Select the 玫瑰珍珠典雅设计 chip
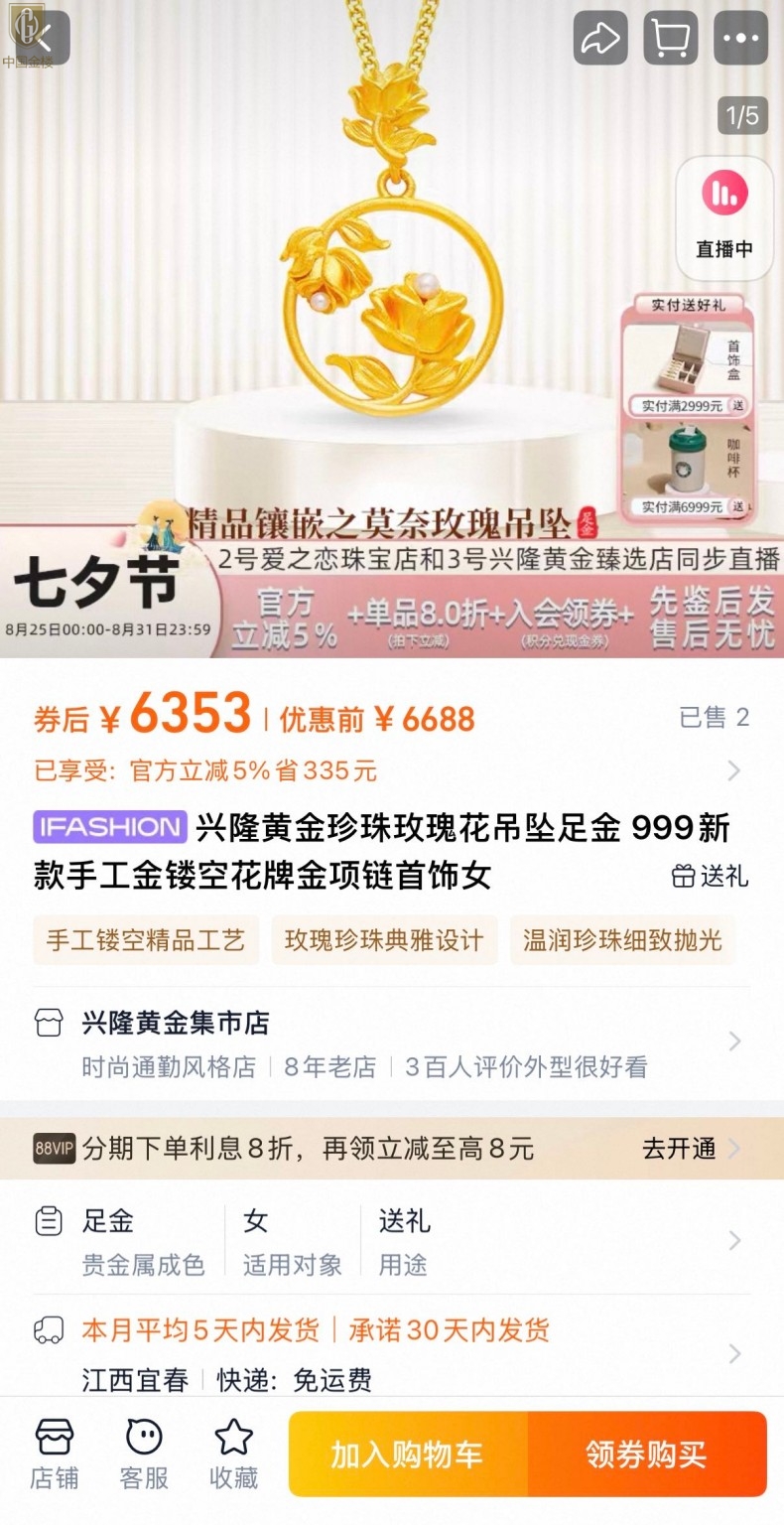 pos(384,940)
